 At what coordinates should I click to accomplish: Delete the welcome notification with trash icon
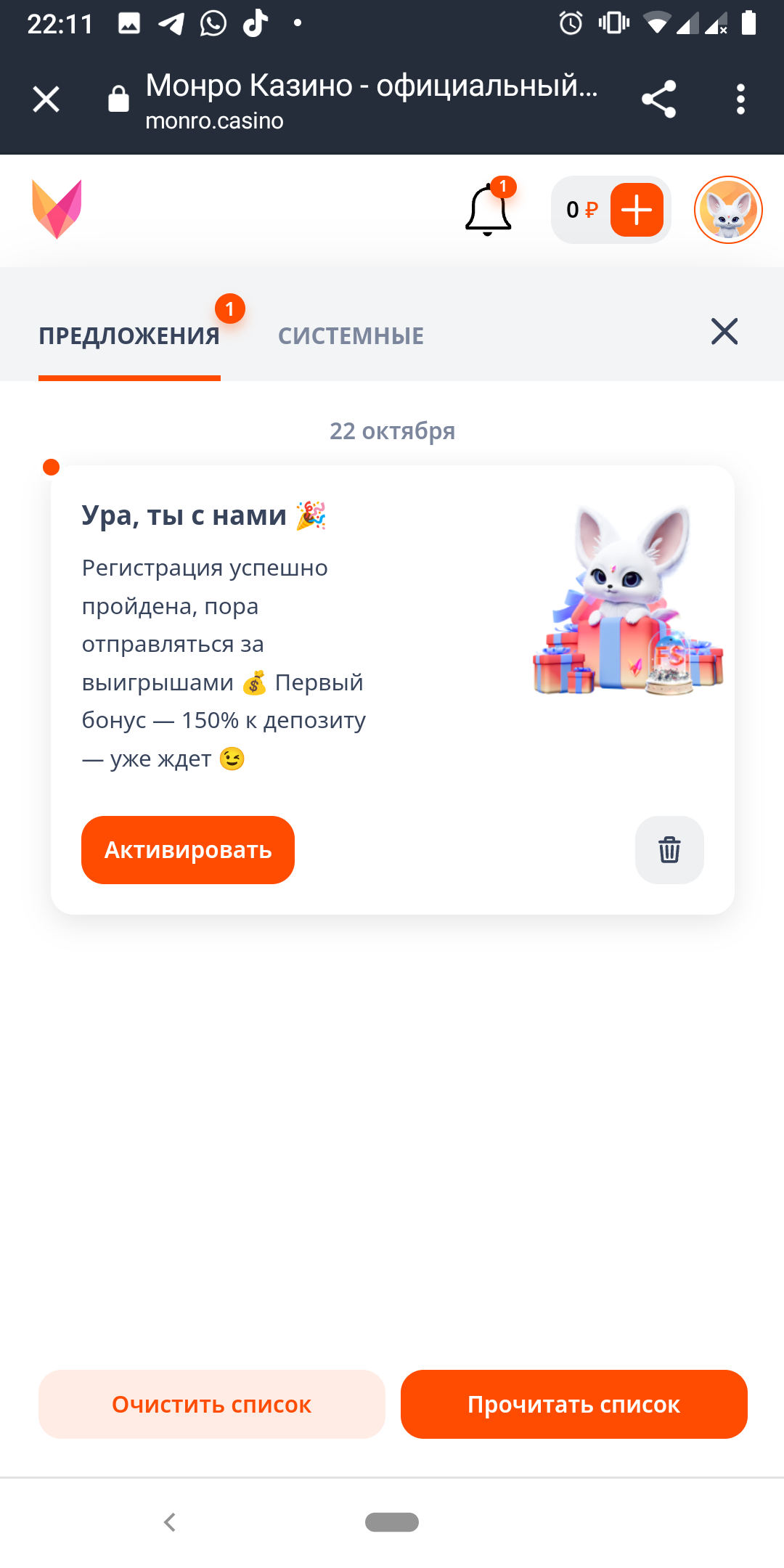click(669, 850)
